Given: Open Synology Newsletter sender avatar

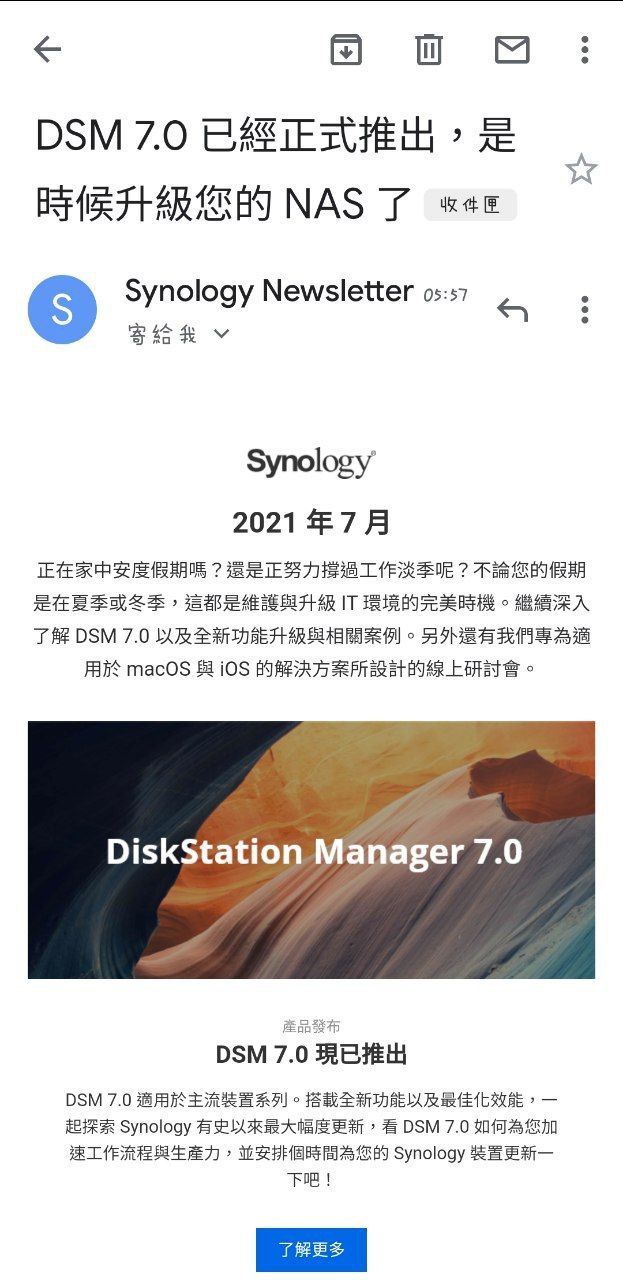Looking at the screenshot, I should coord(62,310).
